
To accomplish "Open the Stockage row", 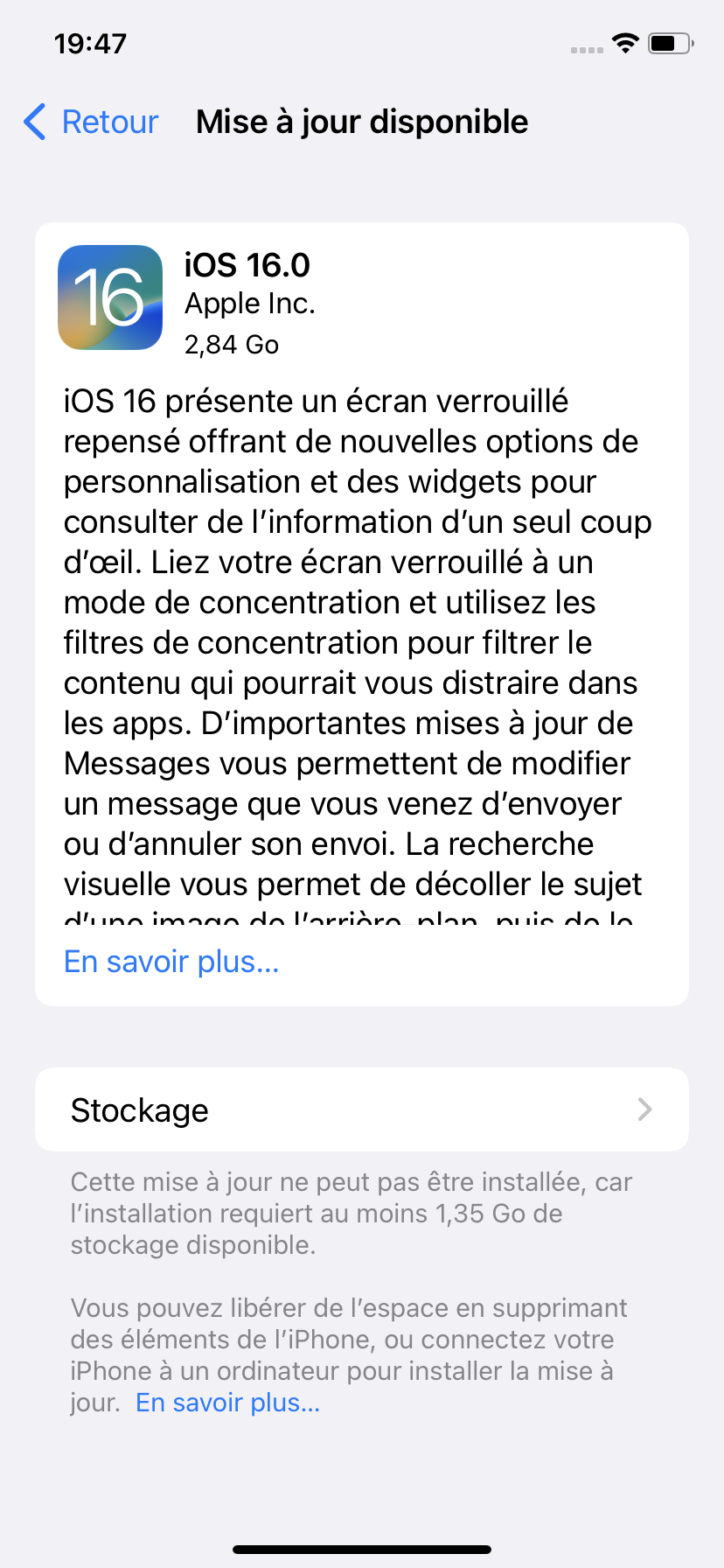I will (361, 1109).
